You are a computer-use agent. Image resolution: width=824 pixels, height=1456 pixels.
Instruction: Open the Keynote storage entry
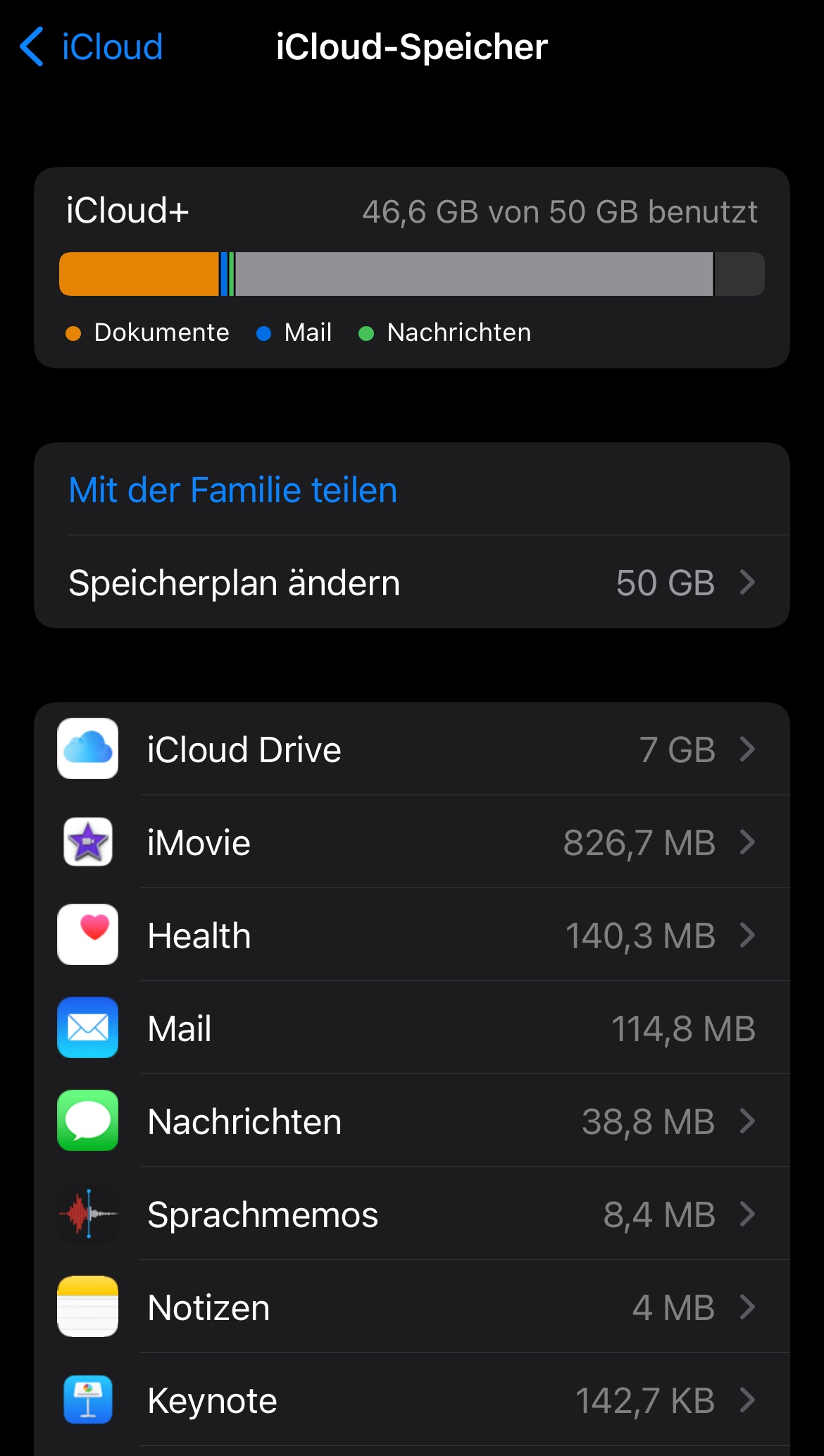click(412, 1400)
